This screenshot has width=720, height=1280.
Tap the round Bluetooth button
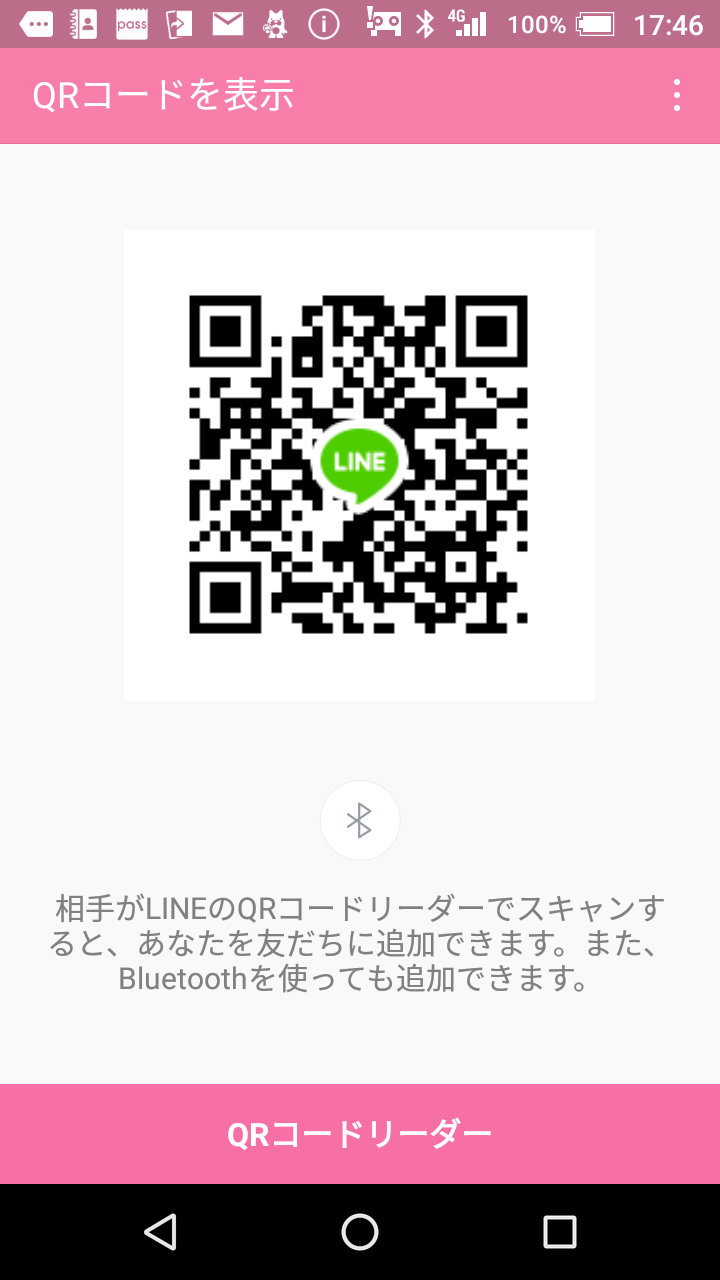click(360, 821)
